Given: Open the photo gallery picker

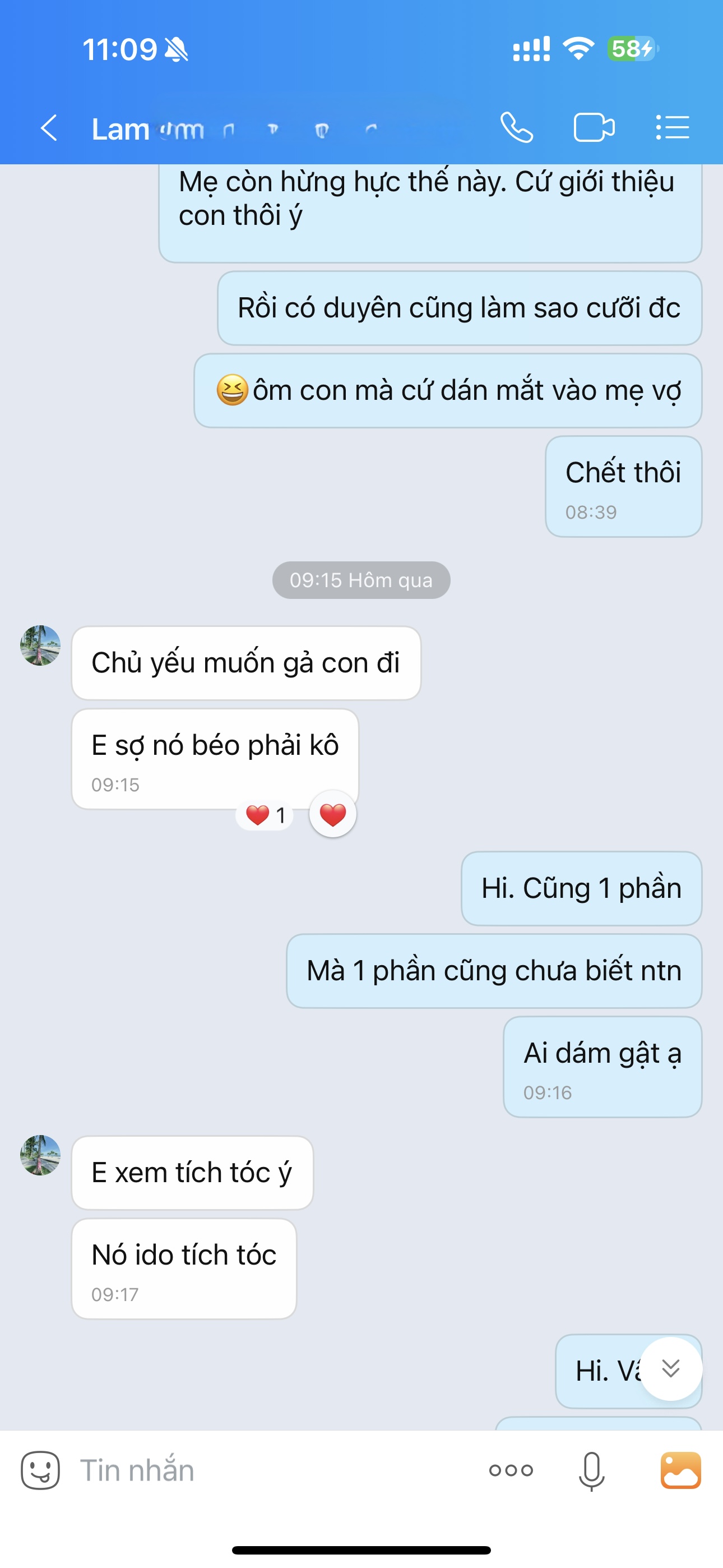Looking at the screenshot, I should [680, 1470].
